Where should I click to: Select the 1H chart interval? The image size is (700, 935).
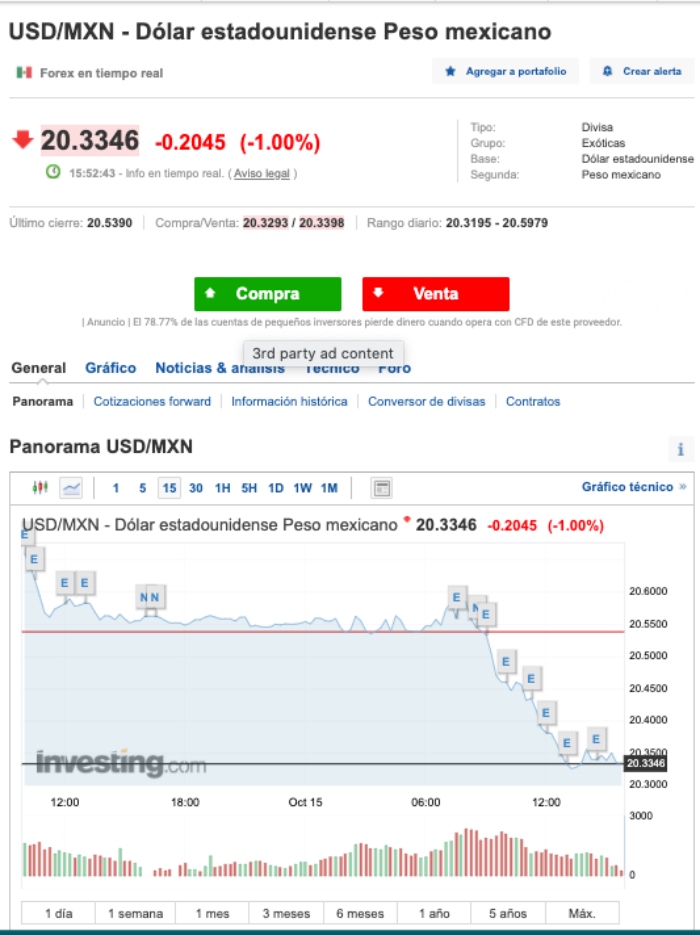(222, 488)
